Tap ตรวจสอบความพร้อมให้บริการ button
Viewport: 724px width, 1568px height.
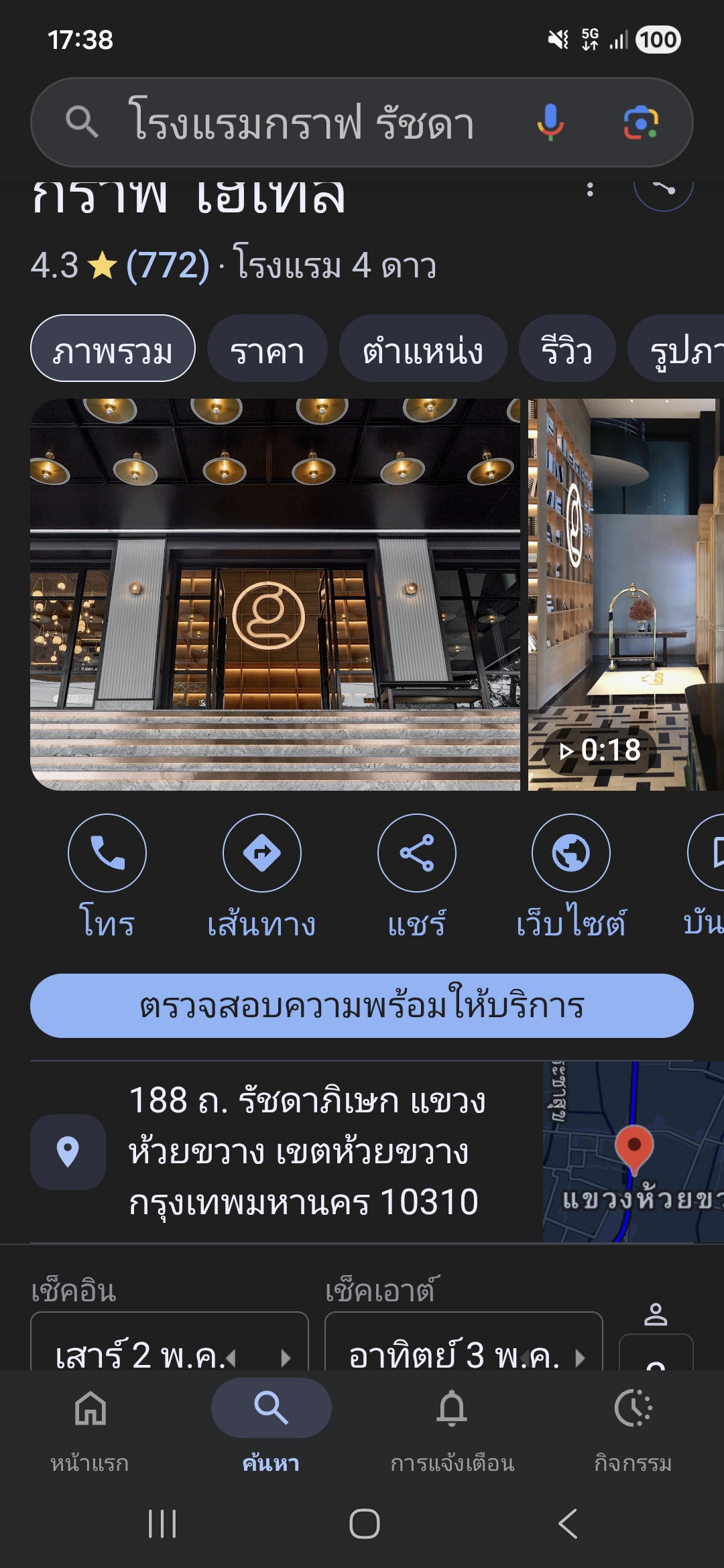coord(362,1006)
